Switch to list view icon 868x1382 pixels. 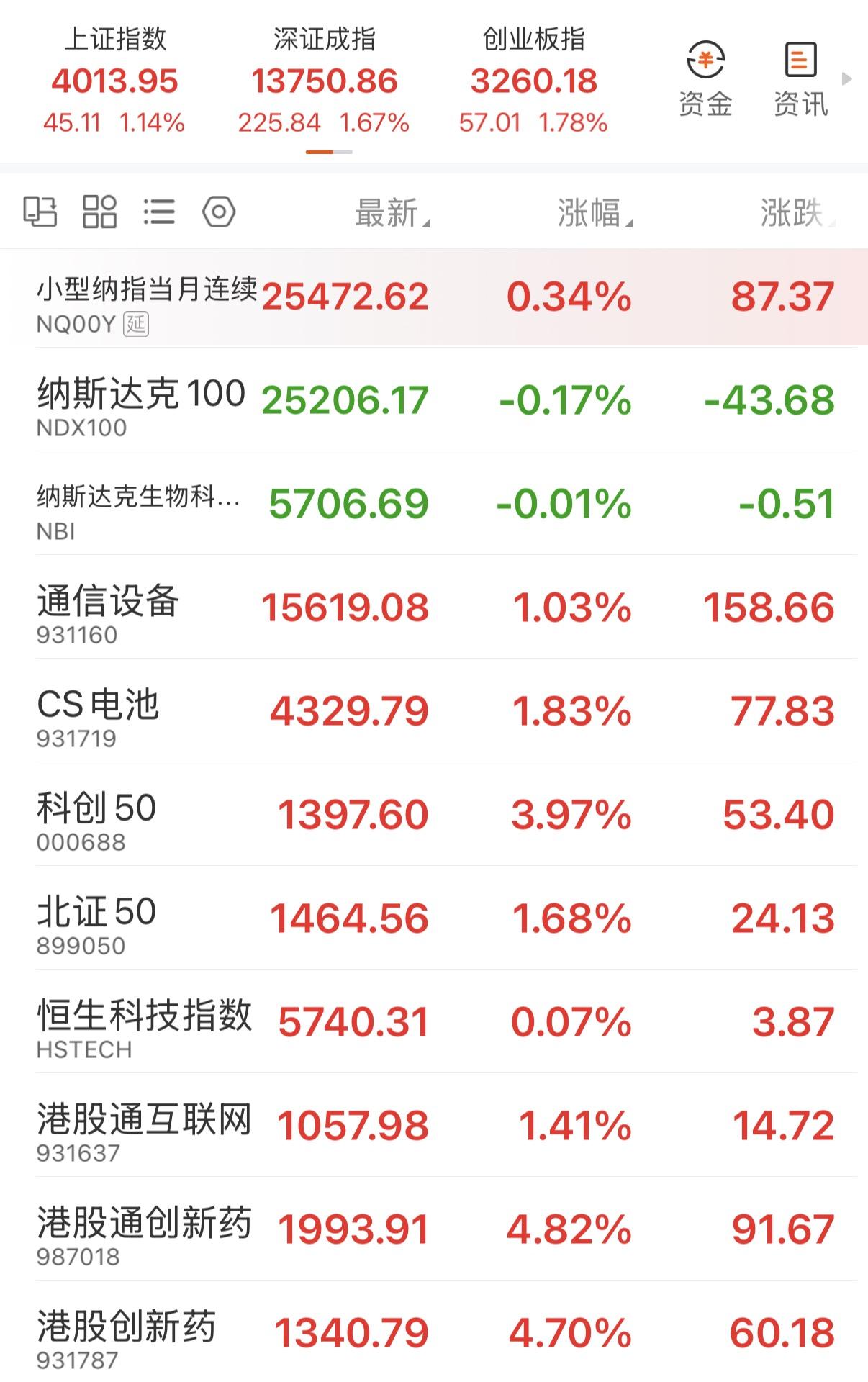click(x=159, y=212)
